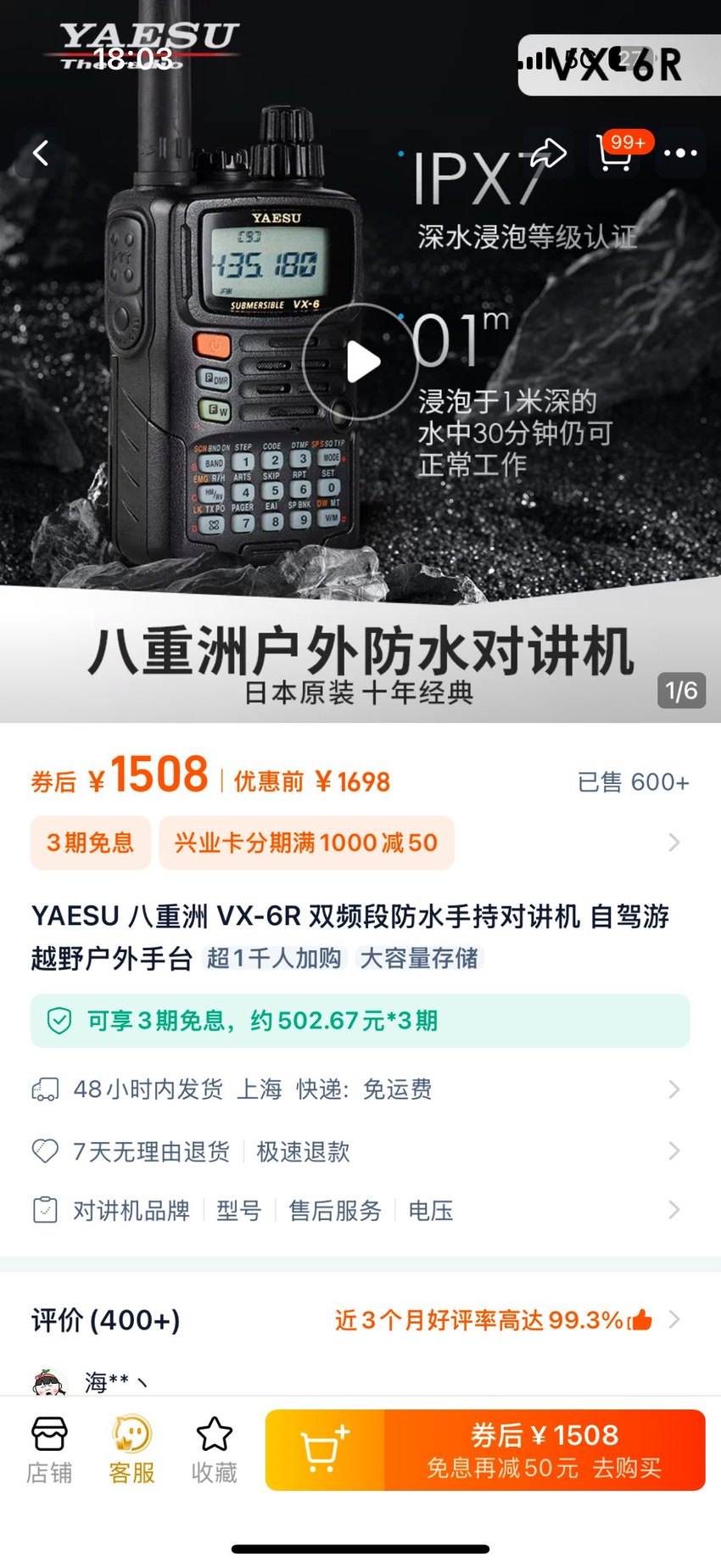
Task: View 兴业卡分期满1000减50 promotion
Action: click(306, 843)
